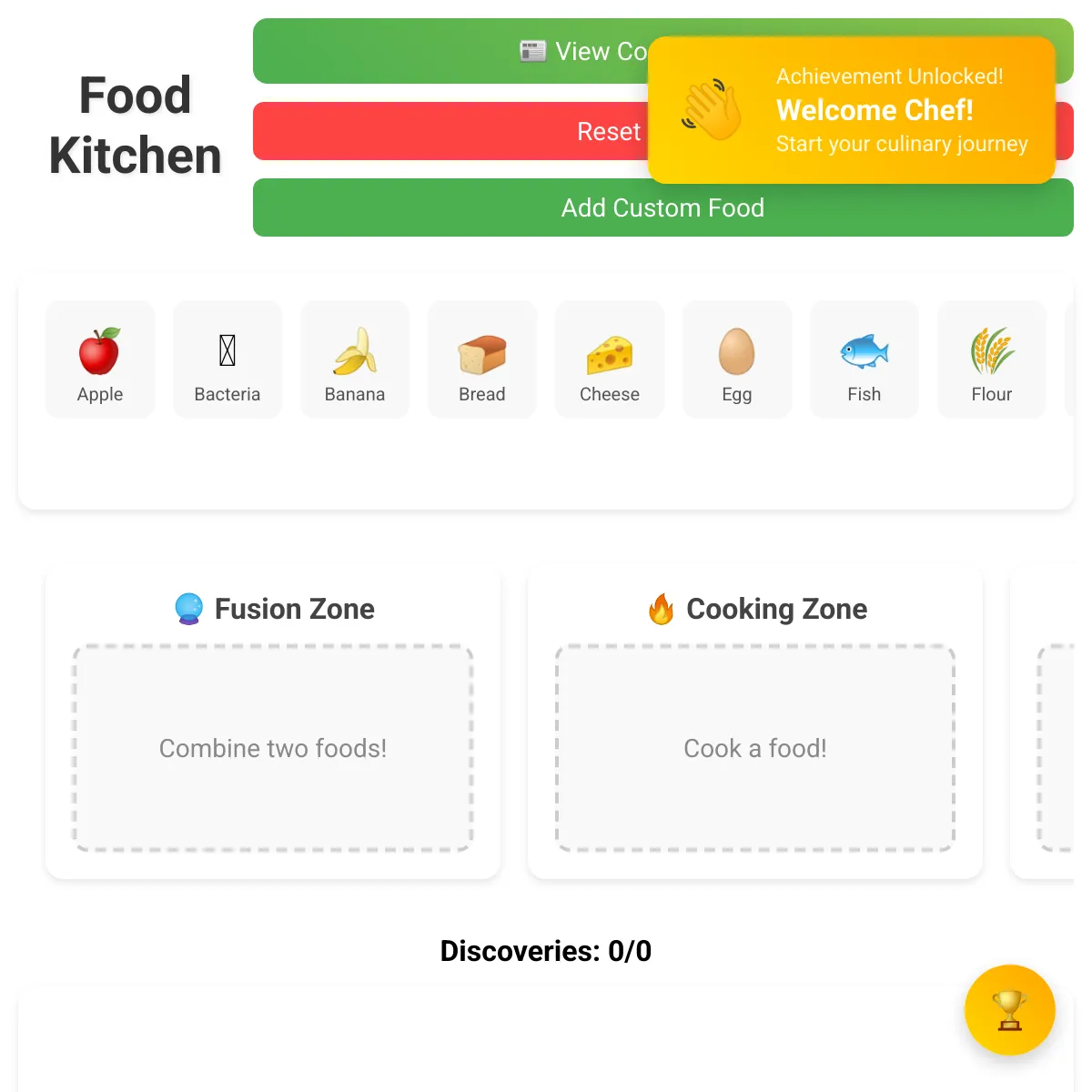Image resolution: width=1092 pixels, height=1092 pixels.
Task: Pick the Flour ingredient tile
Action: click(x=992, y=359)
